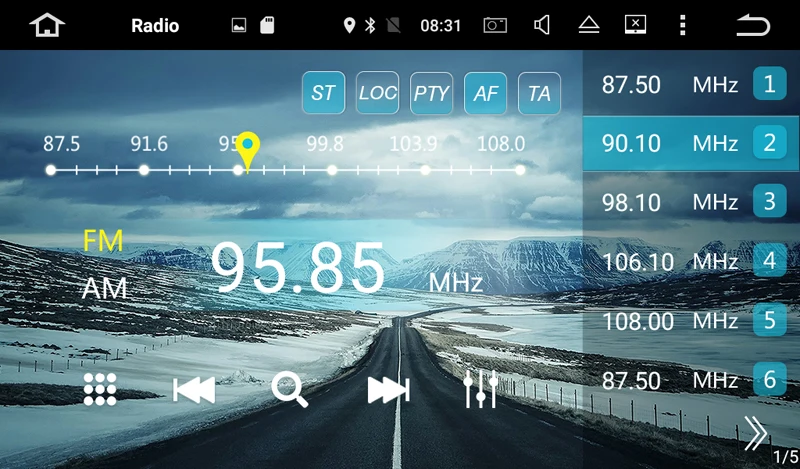The image size is (800, 469).
Task: Toggle the AF alternative frequency button
Action: [x=485, y=93]
